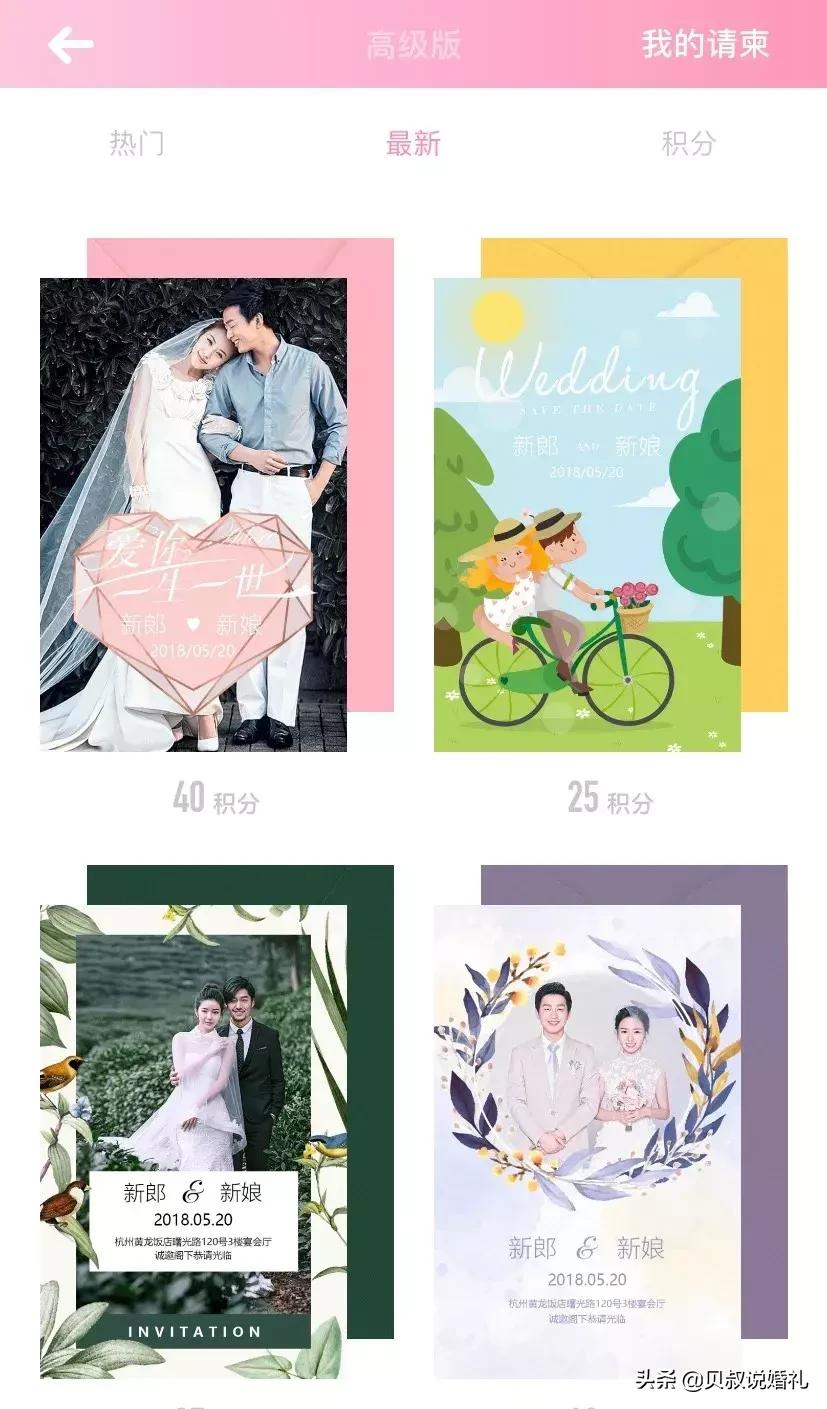
Task: Open 我的请柬 page
Action: (705, 45)
